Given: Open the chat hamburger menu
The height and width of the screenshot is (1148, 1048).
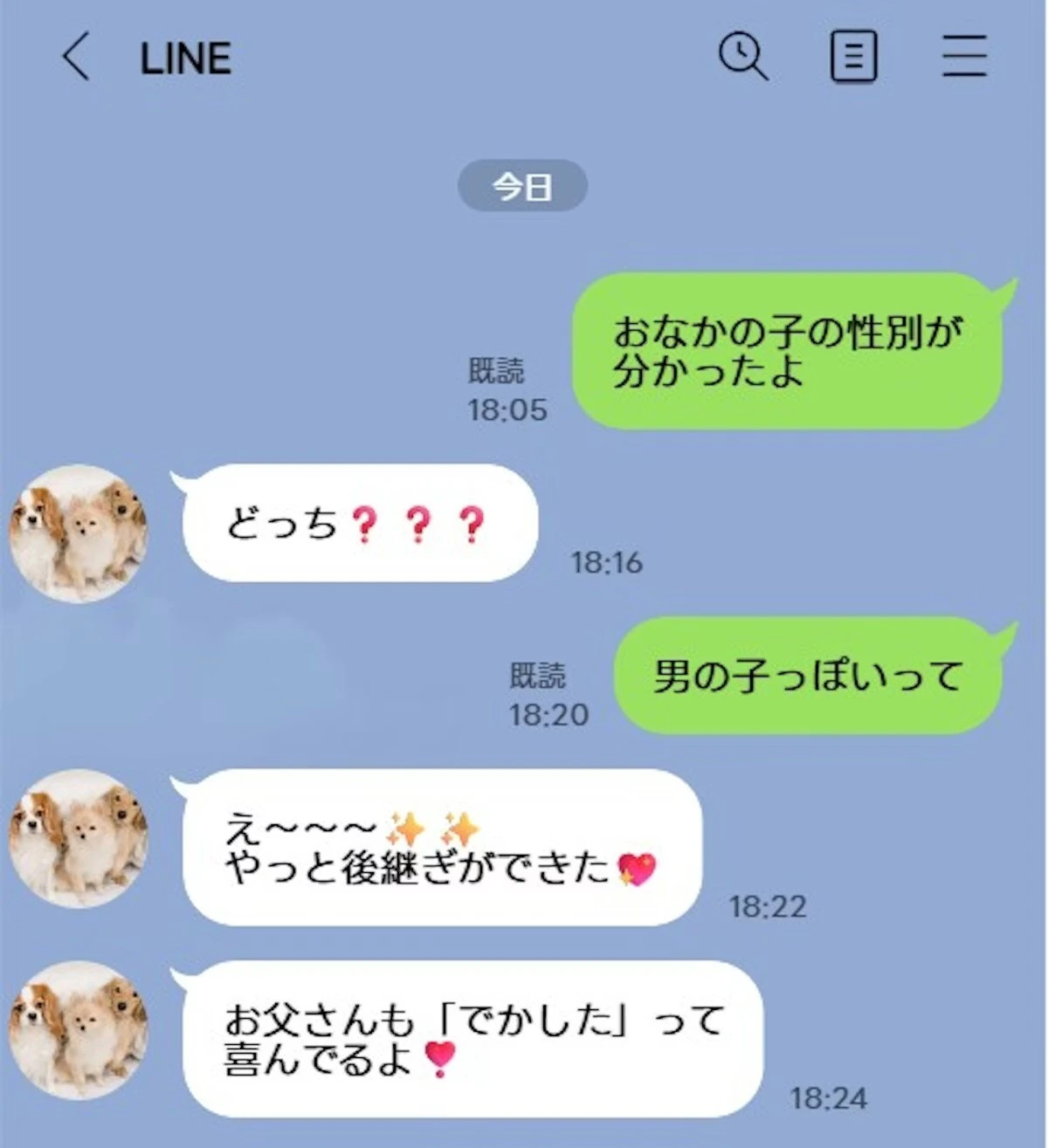Looking at the screenshot, I should tap(964, 57).
